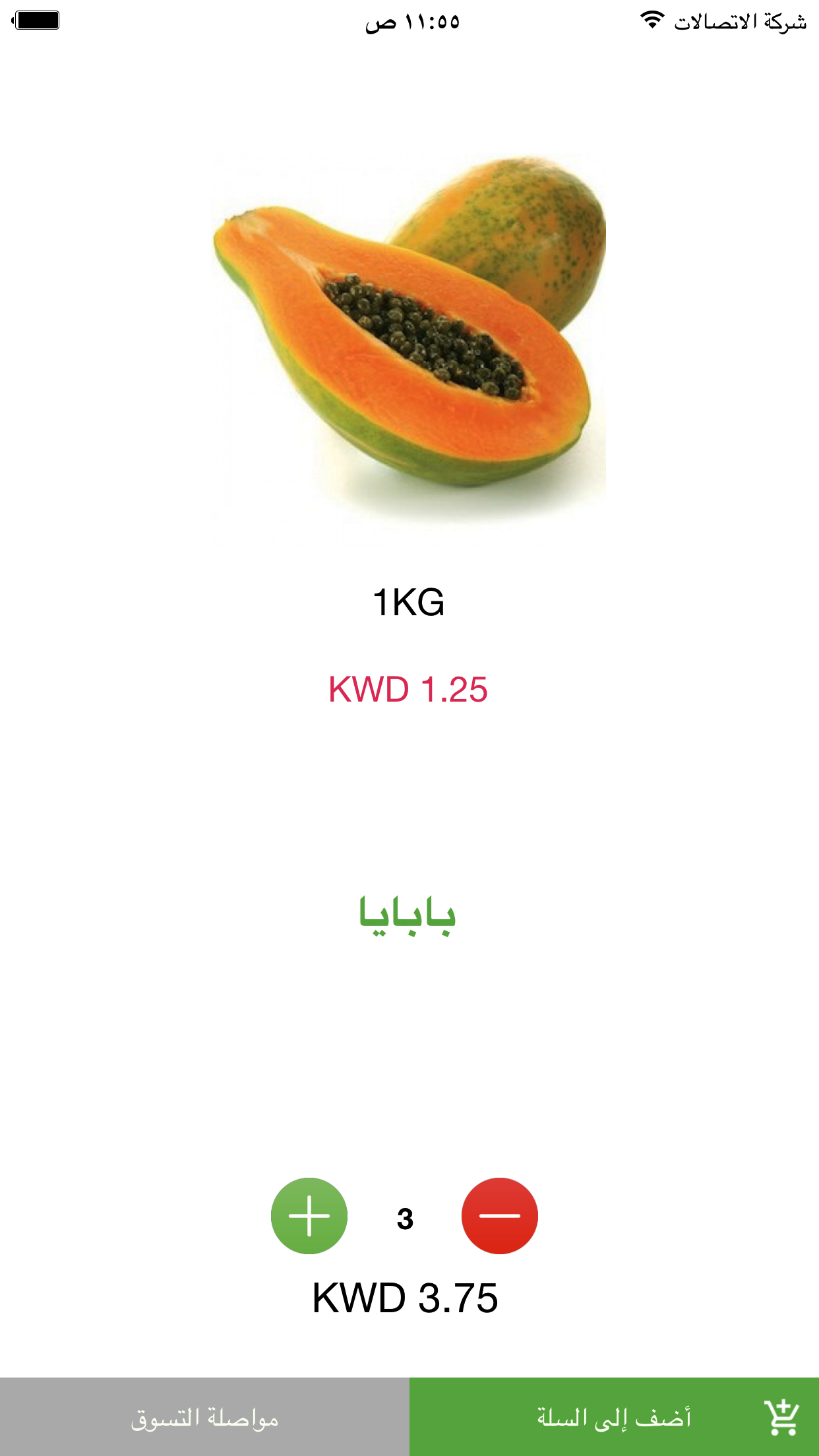Image resolution: width=819 pixels, height=1456 pixels.
Task: Continue shopping (مواصلة التسوق)
Action: coord(204,1416)
